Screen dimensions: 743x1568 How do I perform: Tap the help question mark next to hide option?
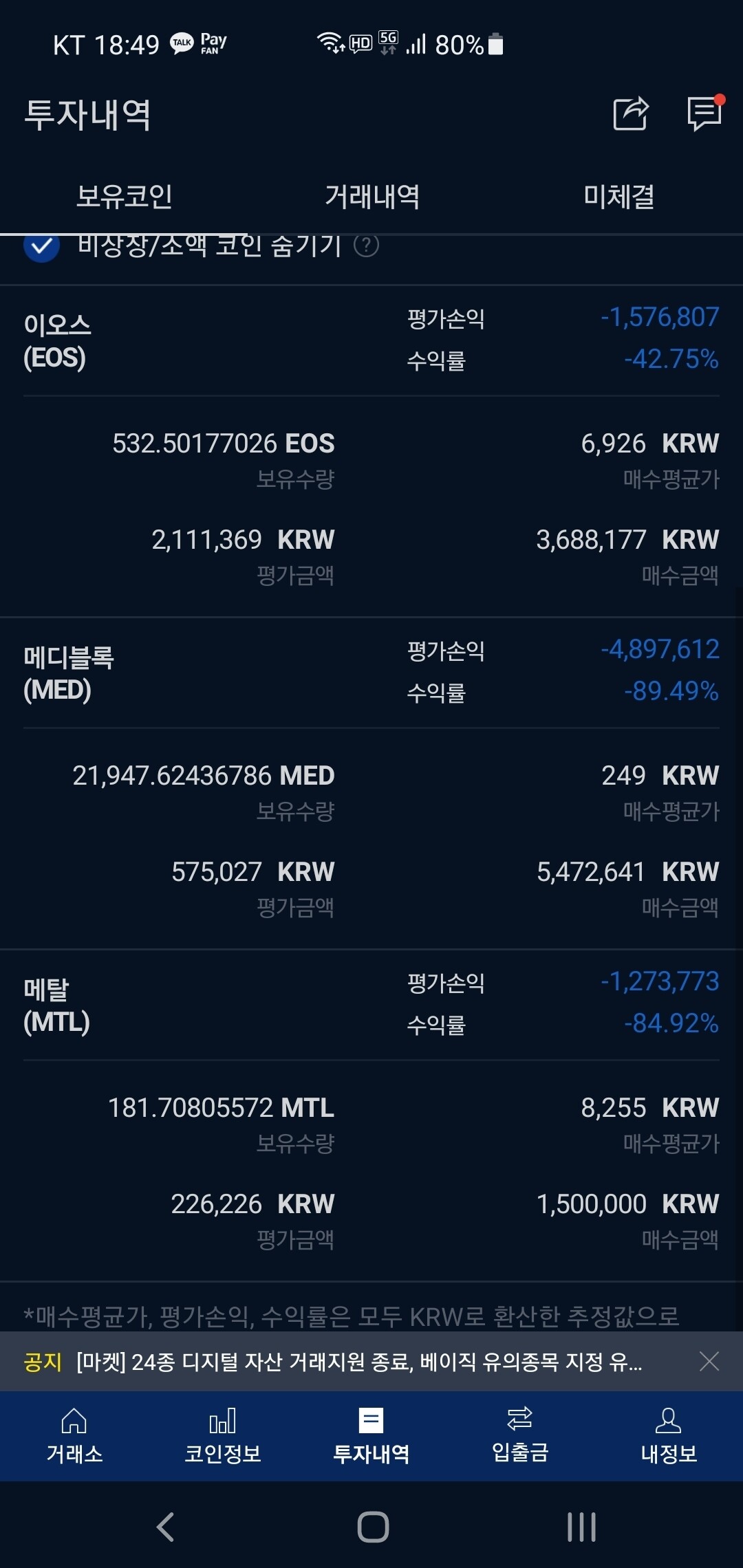point(368,248)
